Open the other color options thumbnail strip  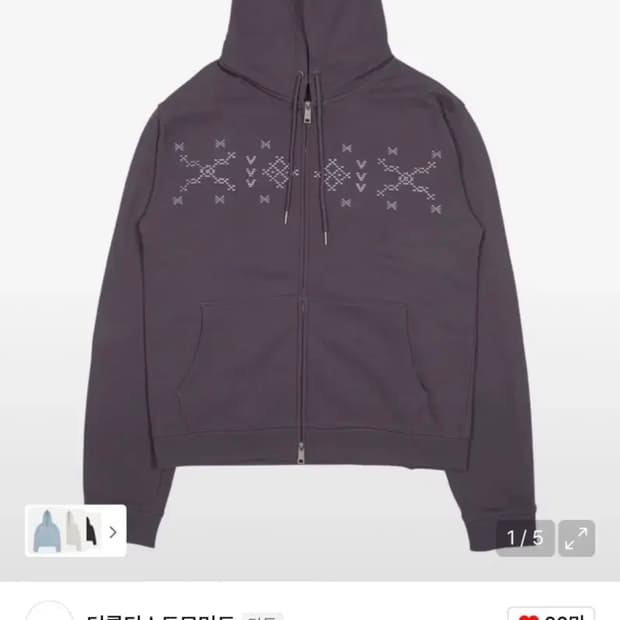75,531
